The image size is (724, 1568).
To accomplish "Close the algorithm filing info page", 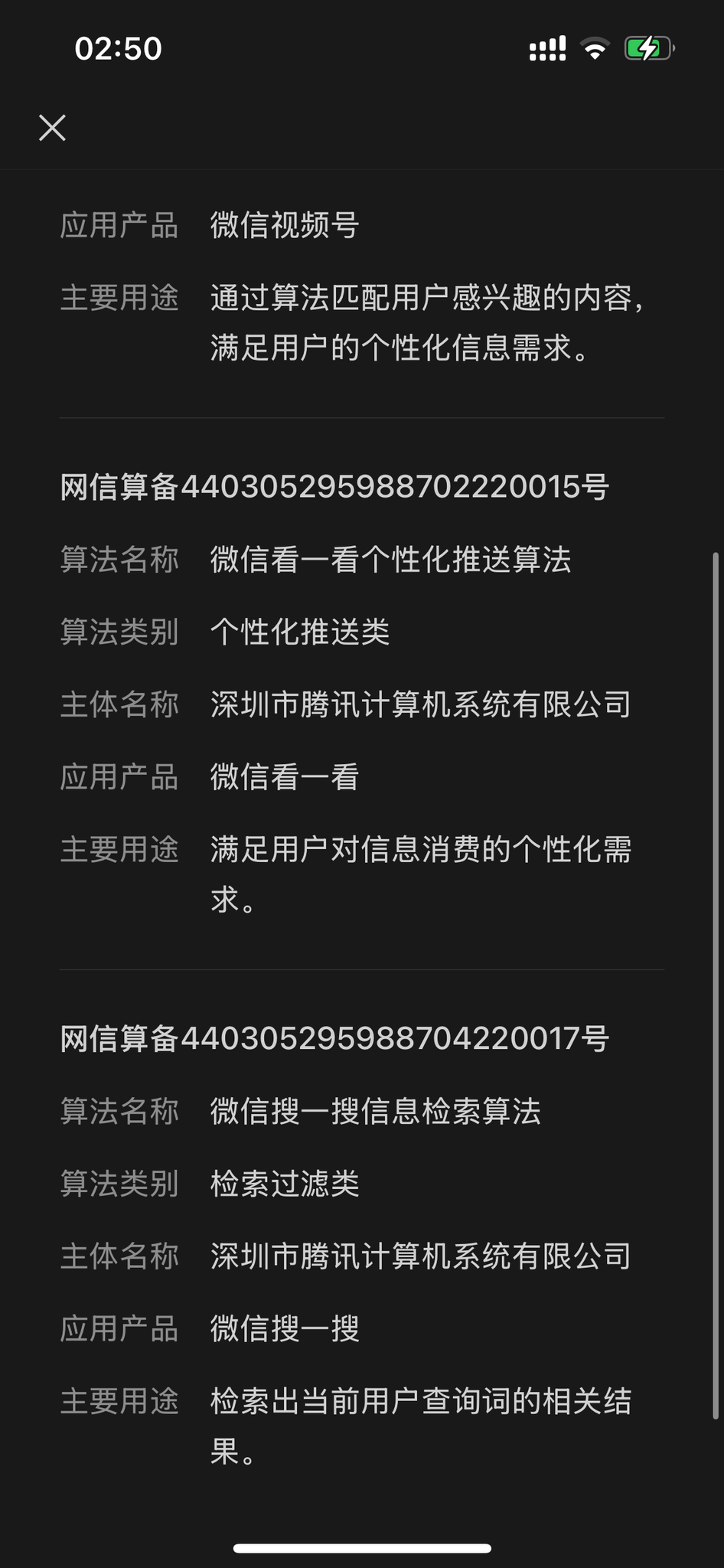I will (x=52, y=128).
